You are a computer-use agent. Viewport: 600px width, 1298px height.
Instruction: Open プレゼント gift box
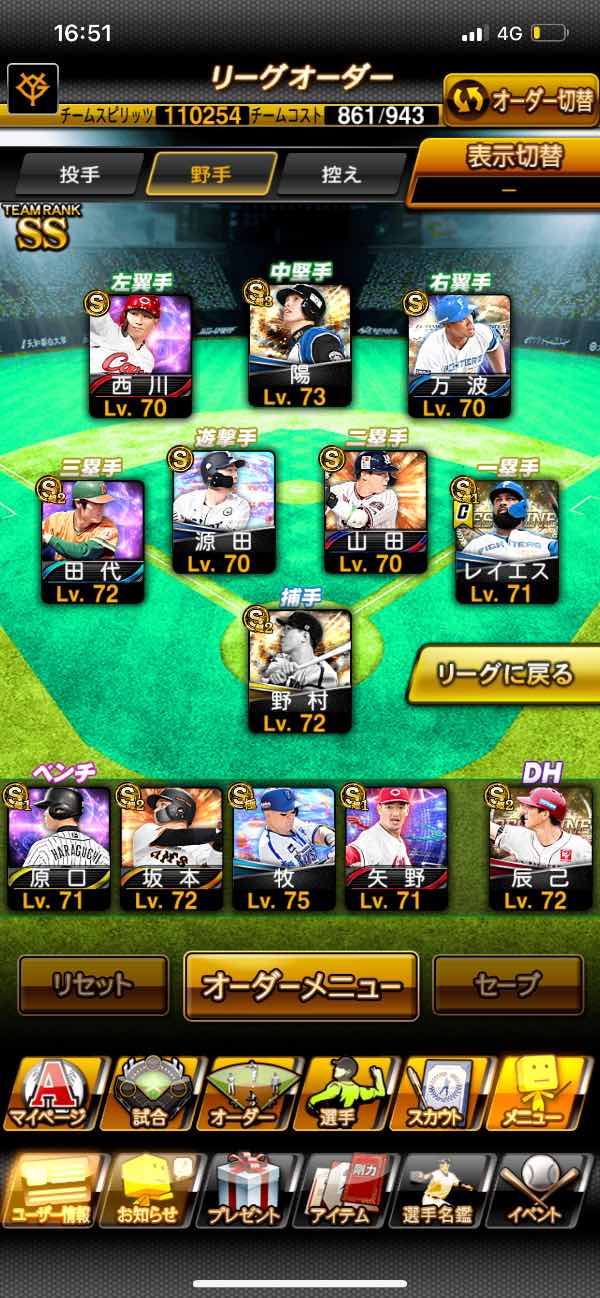244,1190
